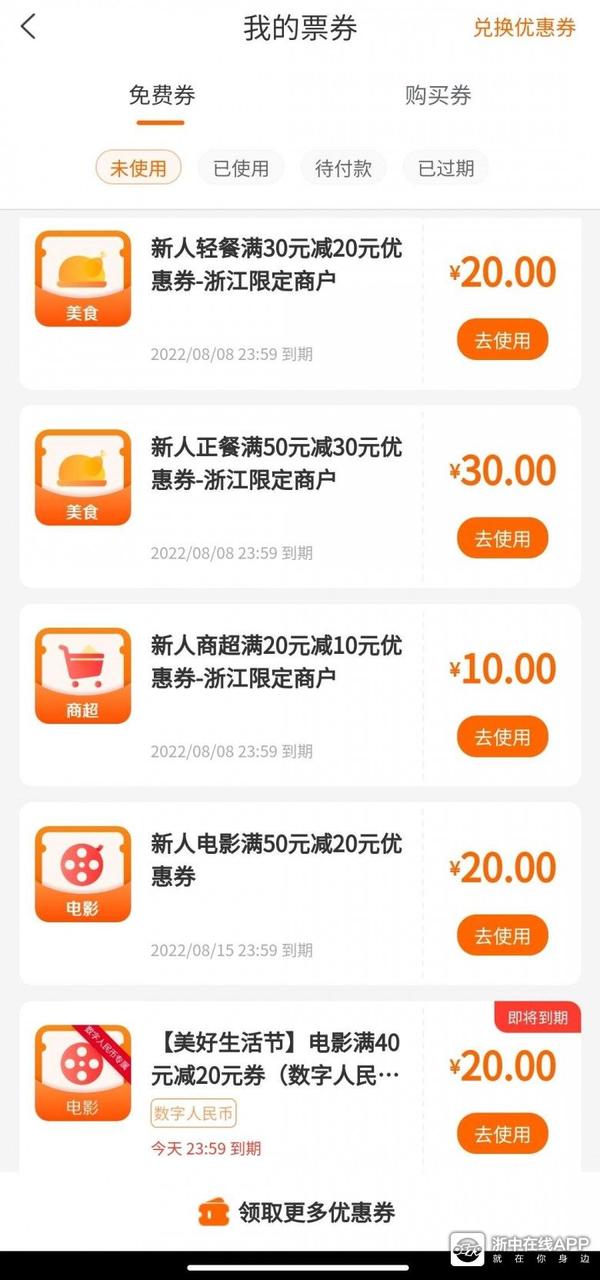Viewport: 600px width, 1280px height.
Task: Tap 去使用 on the 美好生活节 movie coupon
Action: point(502,1134)
